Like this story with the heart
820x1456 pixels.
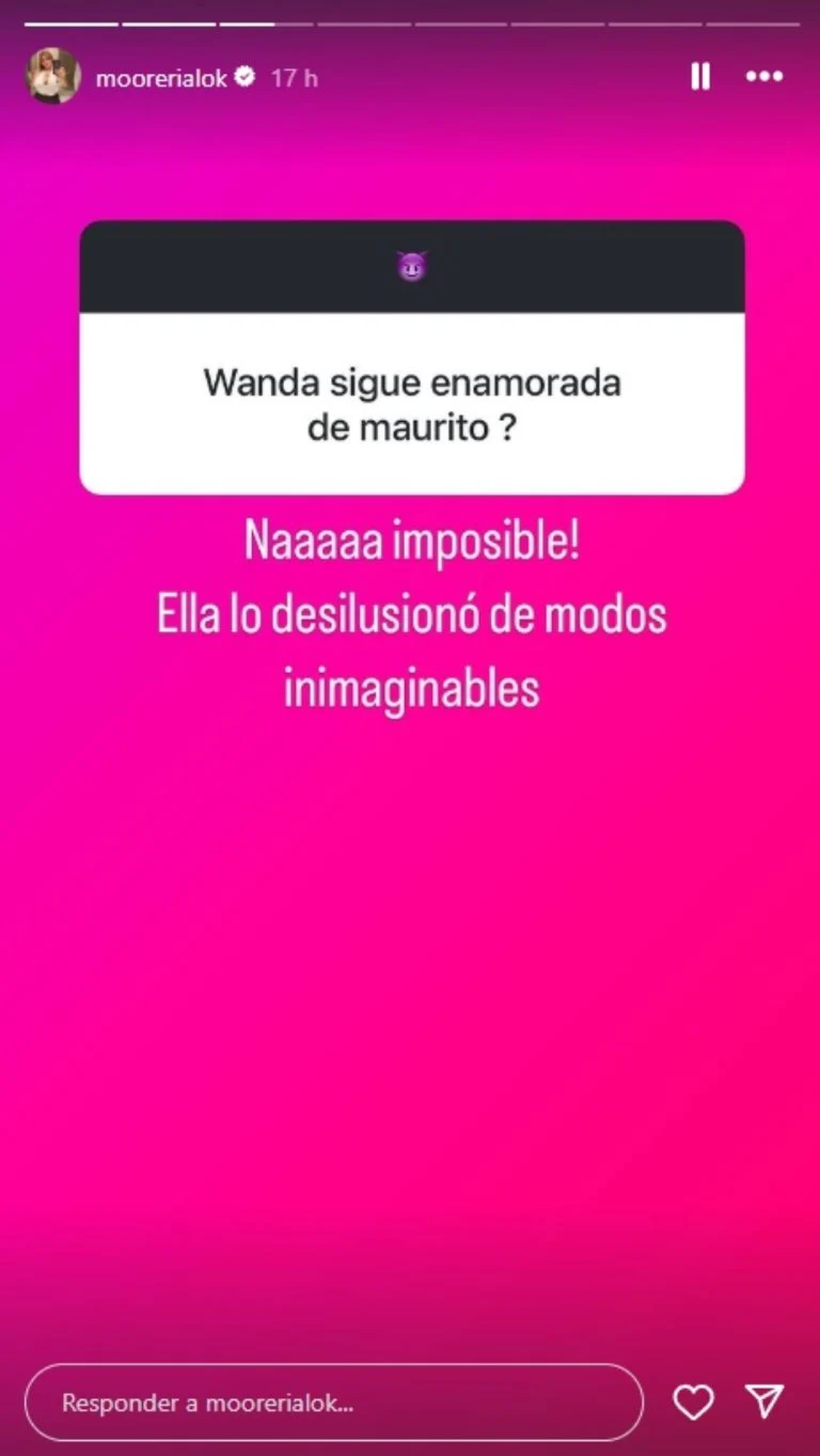693,1402
